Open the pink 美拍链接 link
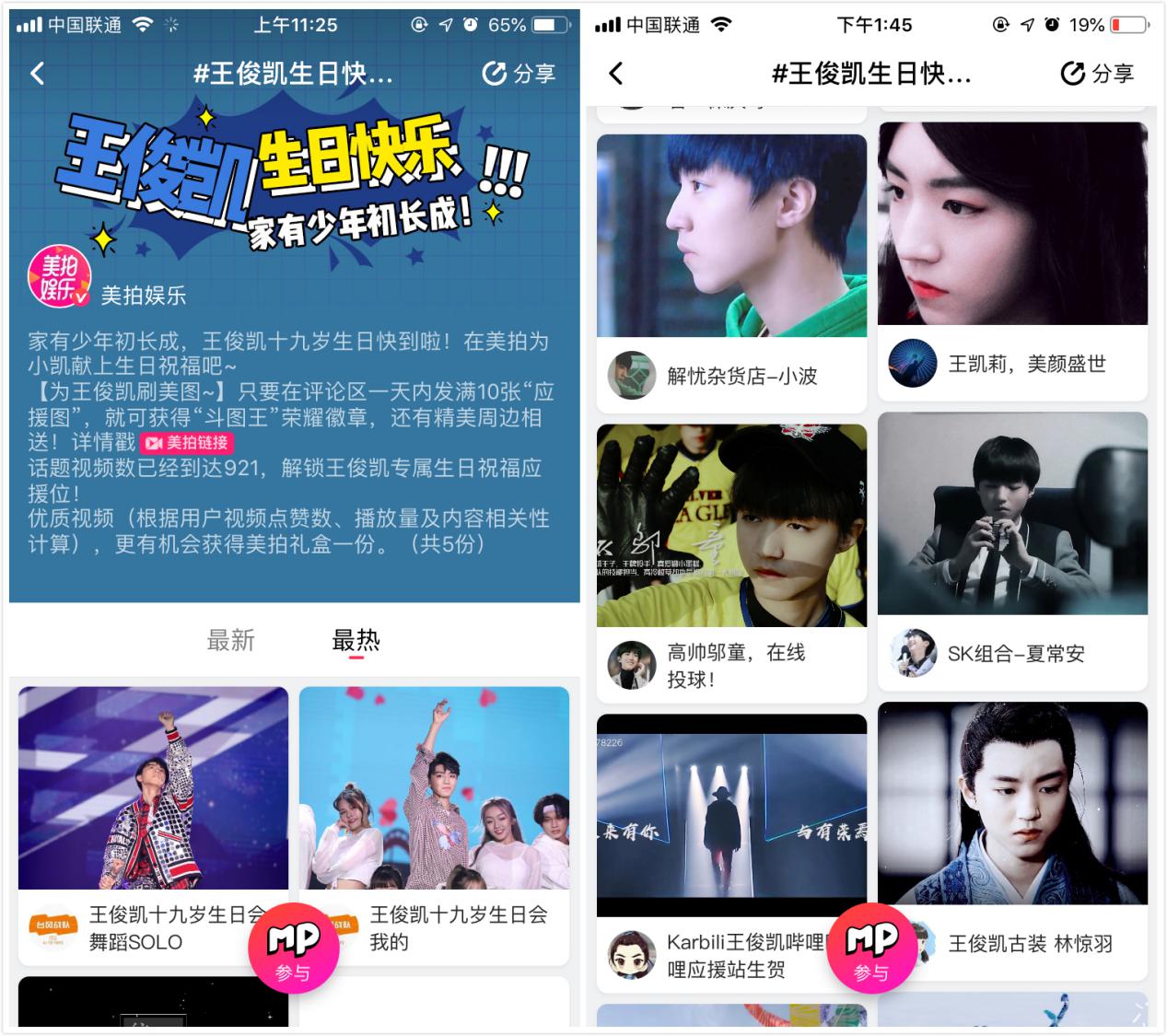The width and height of the screenshot is (1167, 1036). 187,443
